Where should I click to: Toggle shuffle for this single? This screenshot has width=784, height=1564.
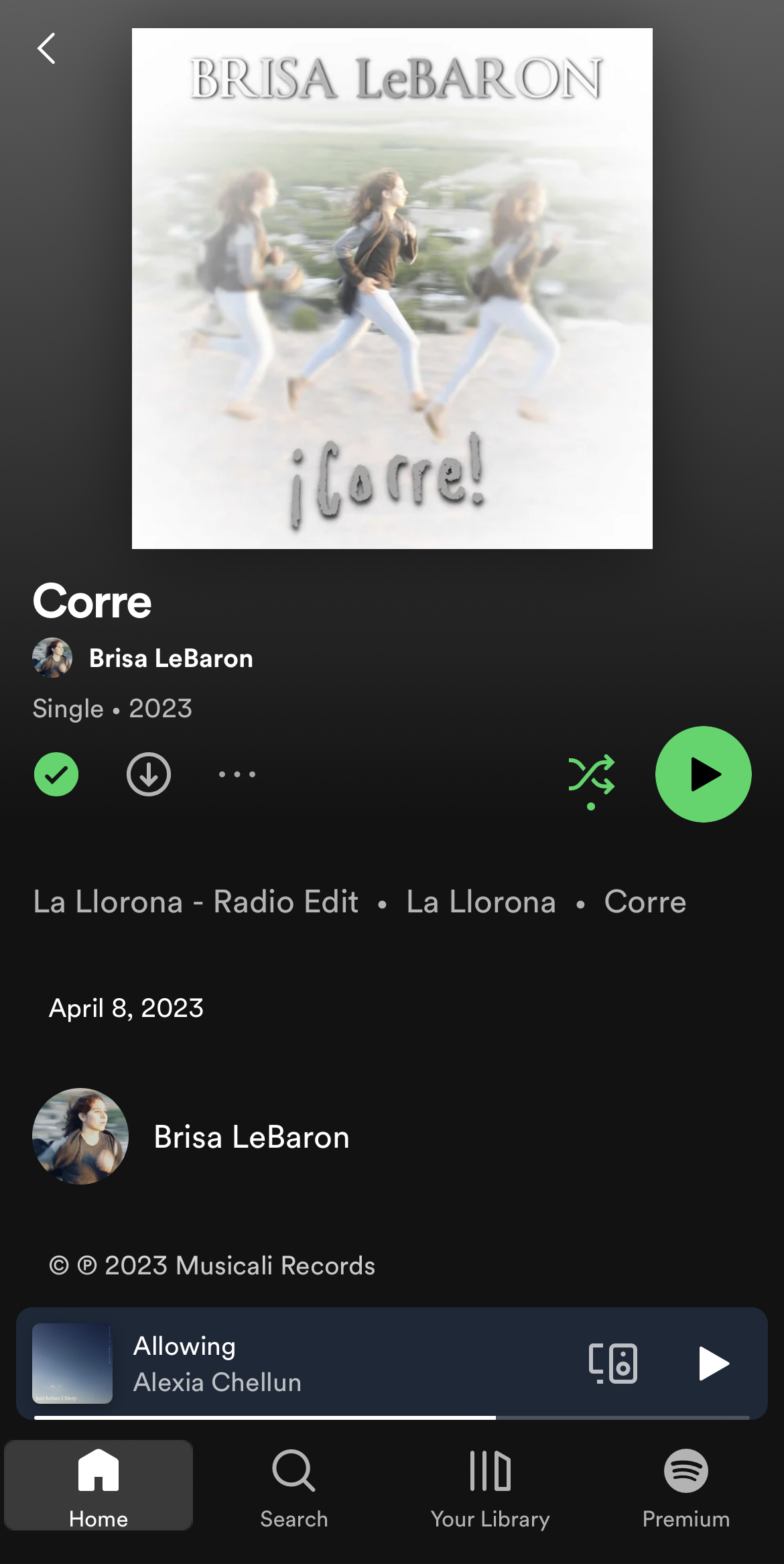[591, 776]
